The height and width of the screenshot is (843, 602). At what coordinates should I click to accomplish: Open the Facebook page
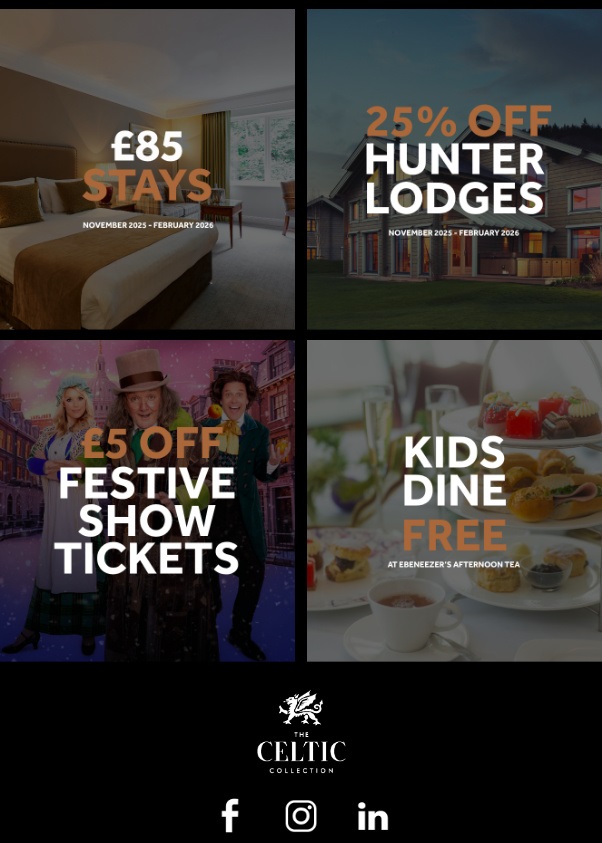[x=230, y=816]
